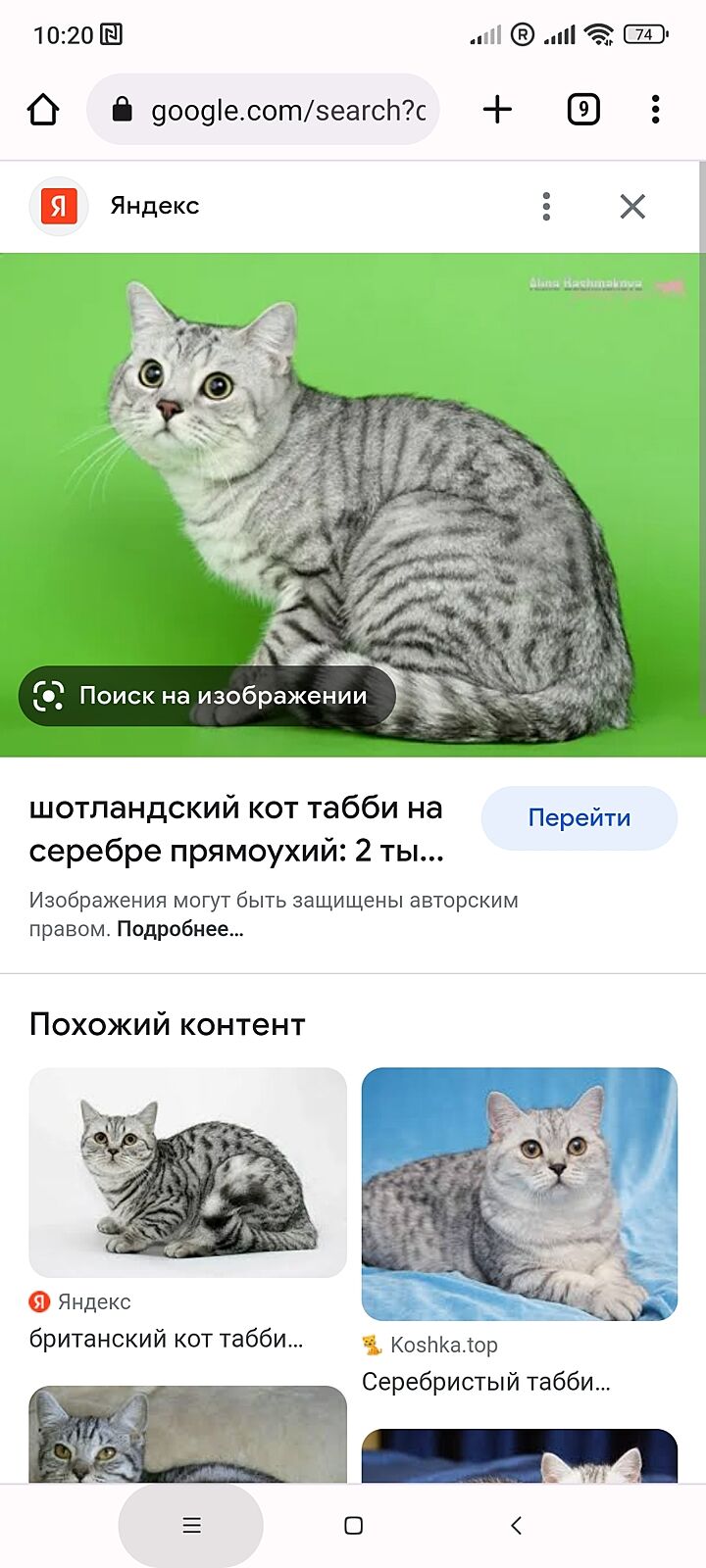Open the Chrome overflow menu
The height and width of the screenshot is (1568, 706).
click(655, 110)
